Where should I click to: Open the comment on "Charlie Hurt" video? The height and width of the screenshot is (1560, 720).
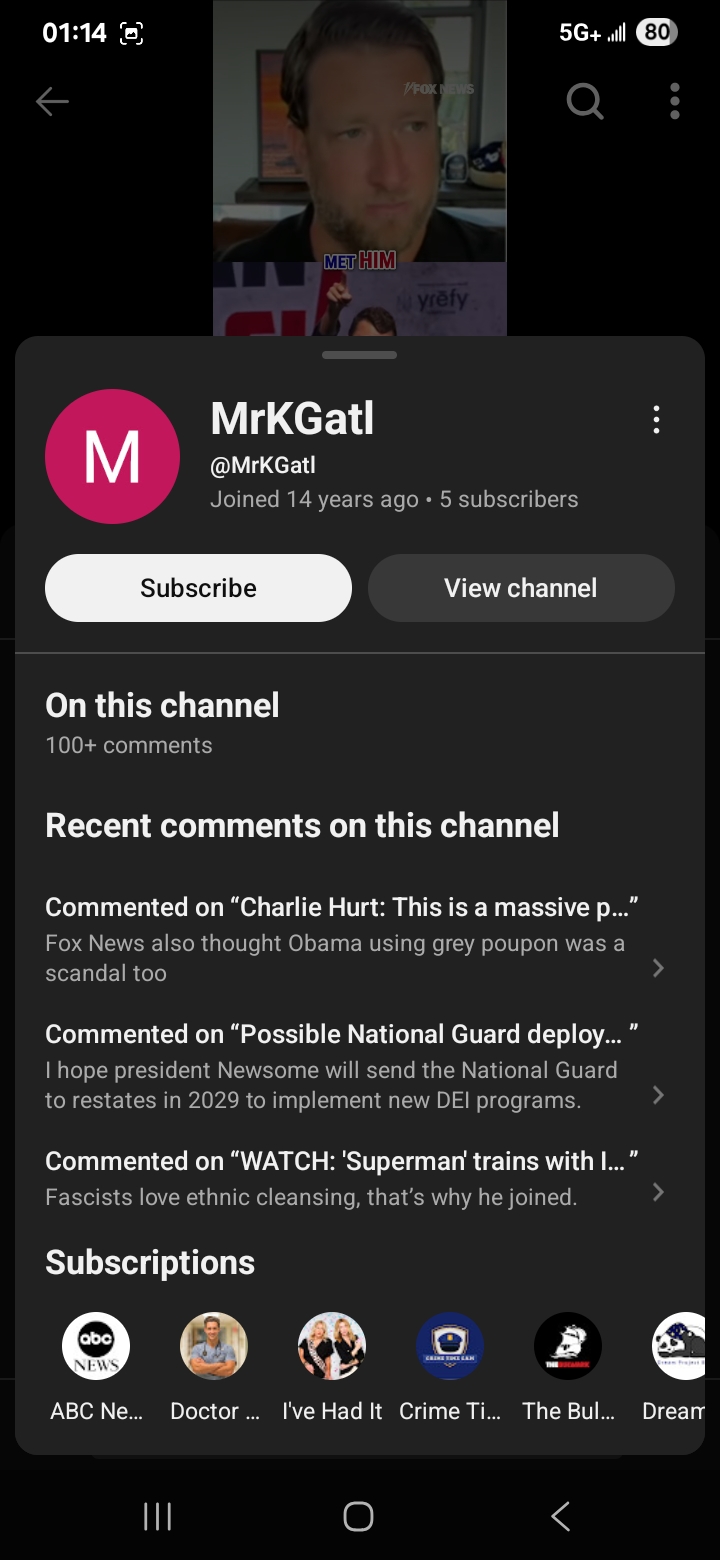(x=355, y=939)
